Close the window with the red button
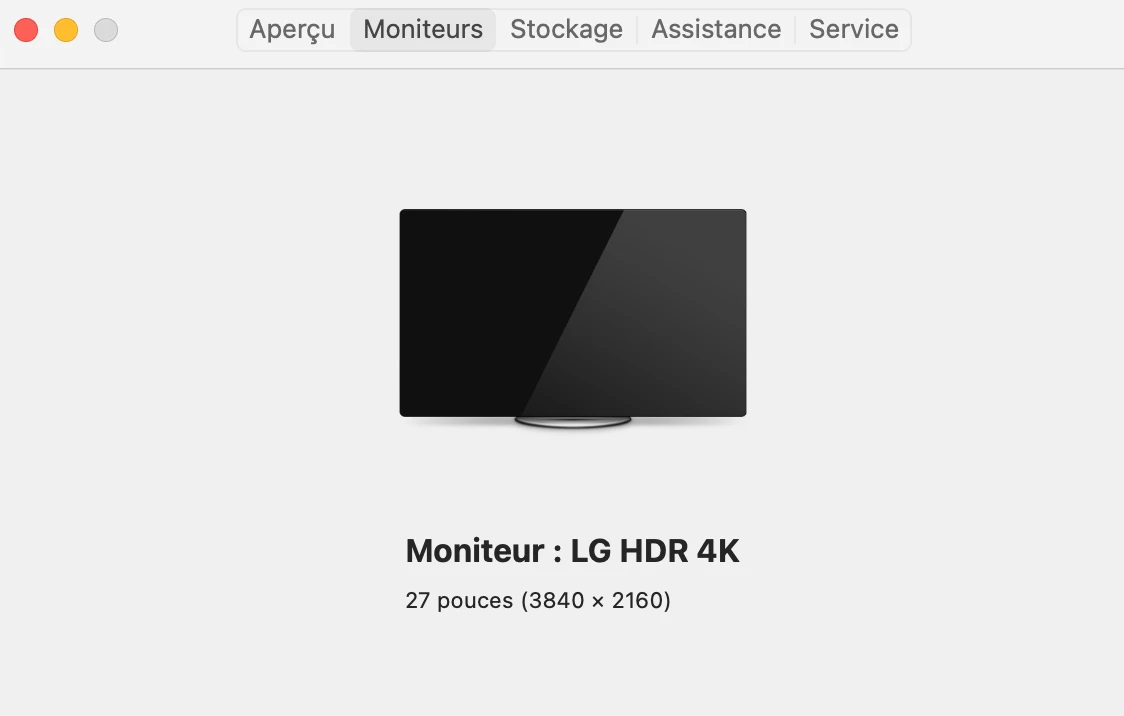The image size is (1124, 716). (x=26, y=30)
